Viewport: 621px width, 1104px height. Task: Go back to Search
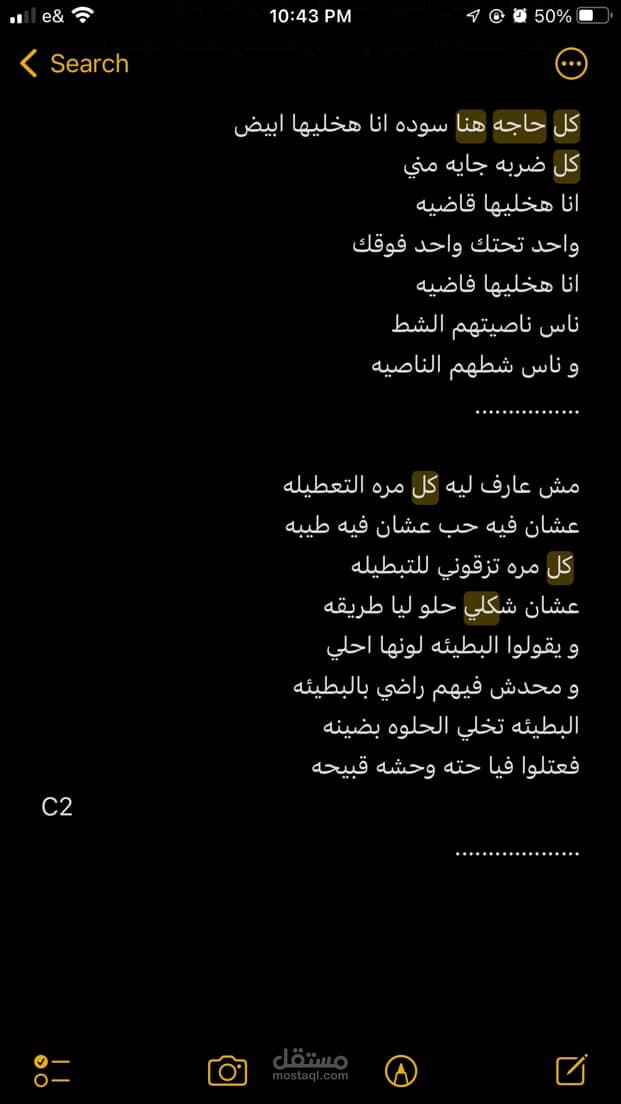point(74,63)
